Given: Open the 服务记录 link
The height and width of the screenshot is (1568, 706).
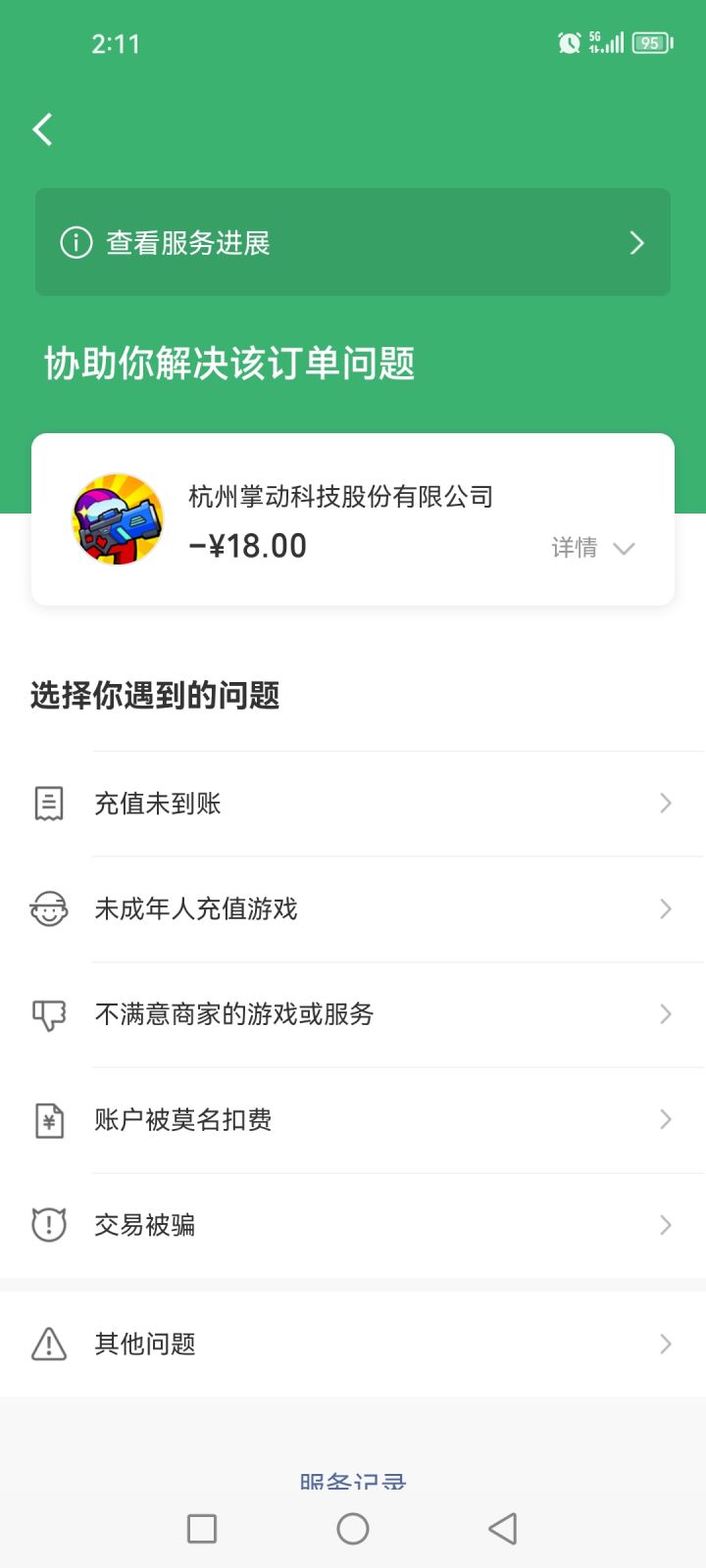Looking at the screenshot, I should point(353,1481).
